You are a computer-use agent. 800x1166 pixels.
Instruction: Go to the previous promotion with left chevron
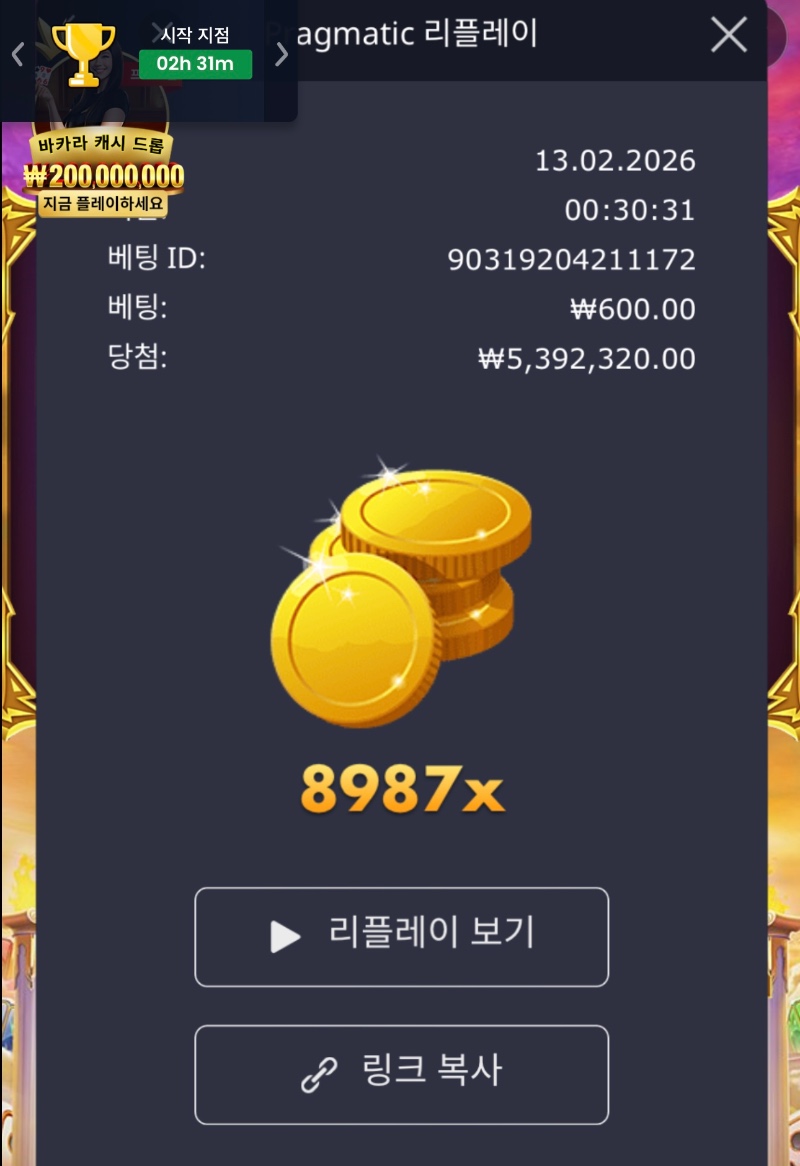pos(17,54)
